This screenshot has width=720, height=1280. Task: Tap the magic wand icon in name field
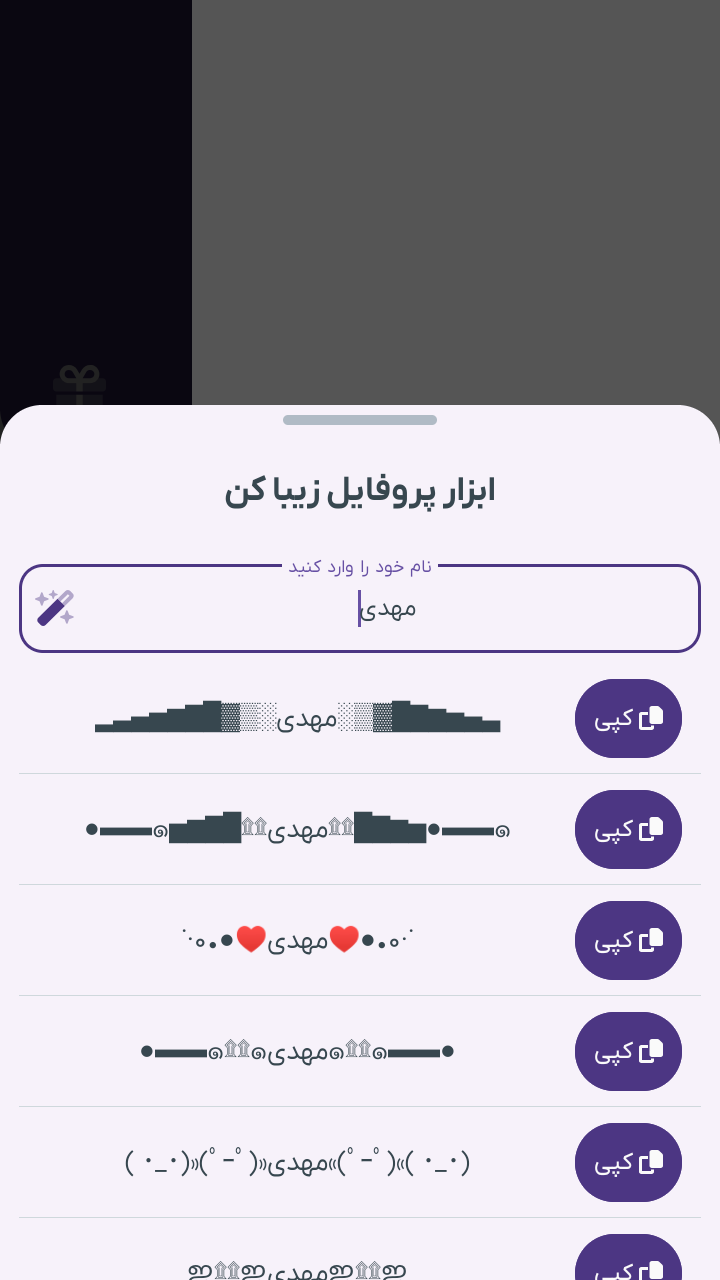(55, 608)
